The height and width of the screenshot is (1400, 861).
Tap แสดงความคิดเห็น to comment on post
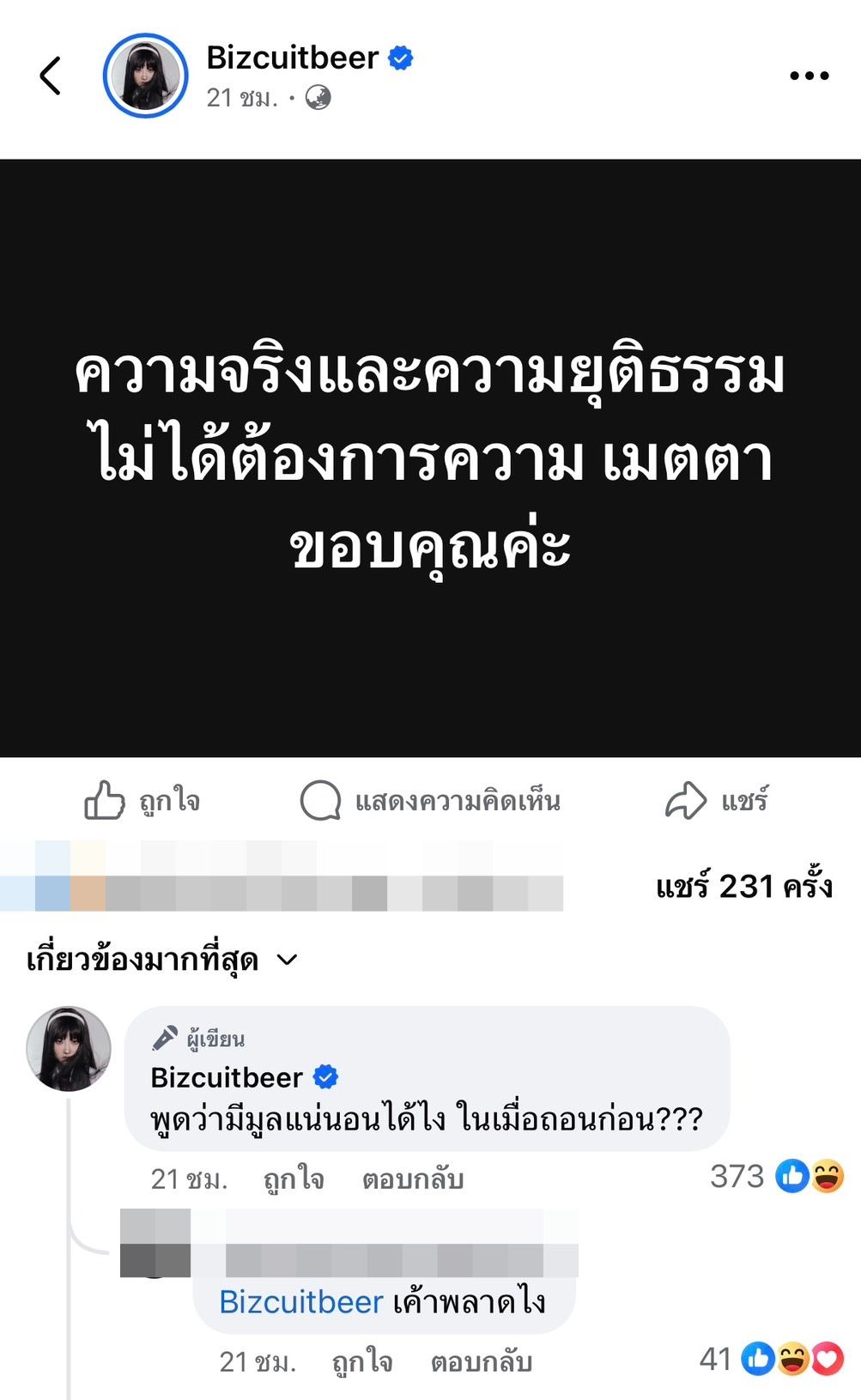coord(430,801)
